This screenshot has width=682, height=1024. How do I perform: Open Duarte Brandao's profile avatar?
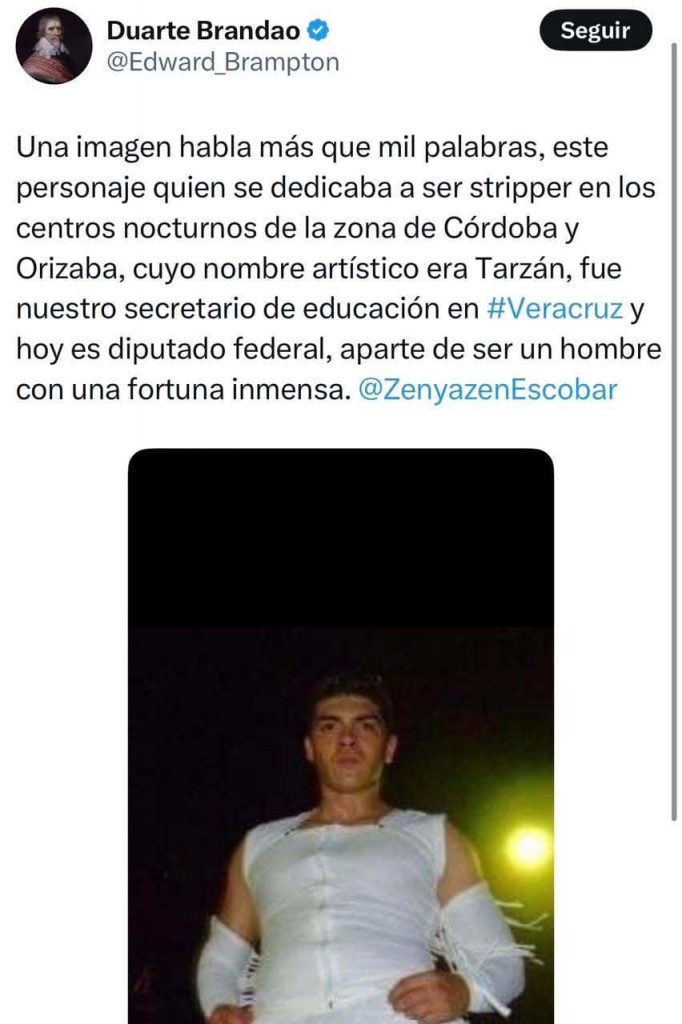tap(54, 46)
